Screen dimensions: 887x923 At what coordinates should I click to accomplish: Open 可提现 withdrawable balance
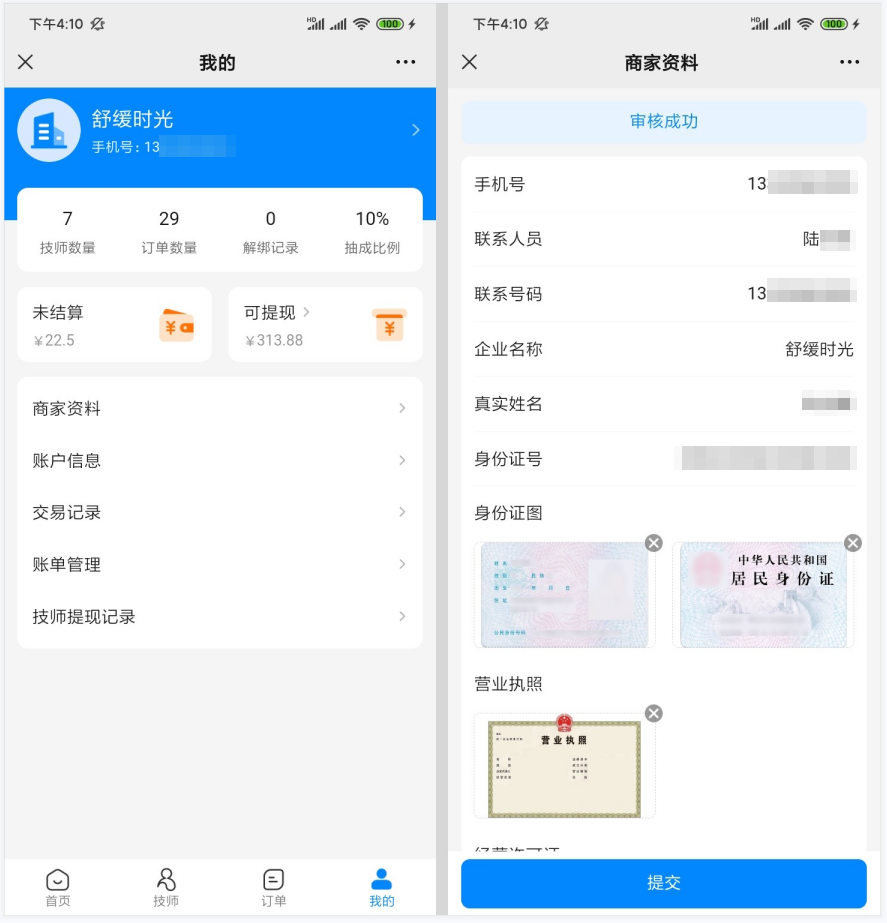click(324, 324)
